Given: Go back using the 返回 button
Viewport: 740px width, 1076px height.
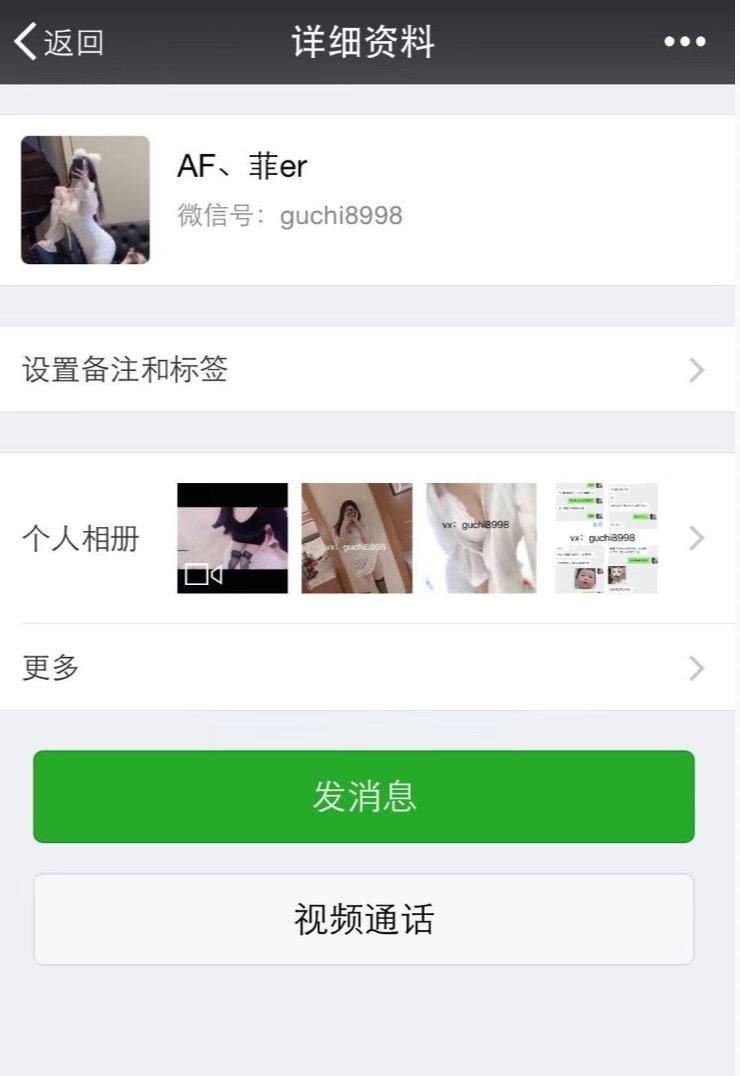Looking at the screenshot, I should click(x=60, y=42).
